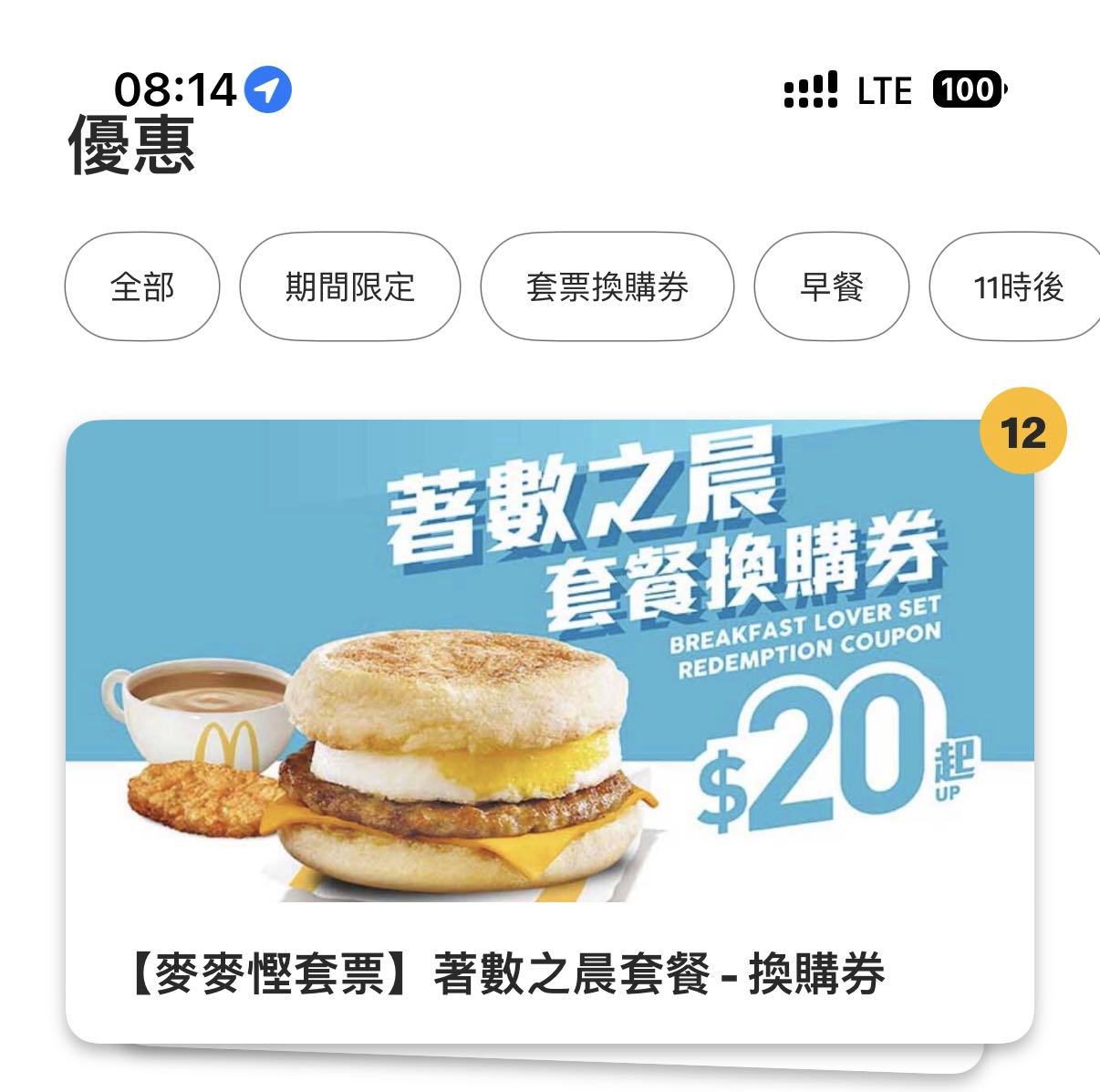
Task: Filter offers by 期間限定
Action: coord(349,287)
